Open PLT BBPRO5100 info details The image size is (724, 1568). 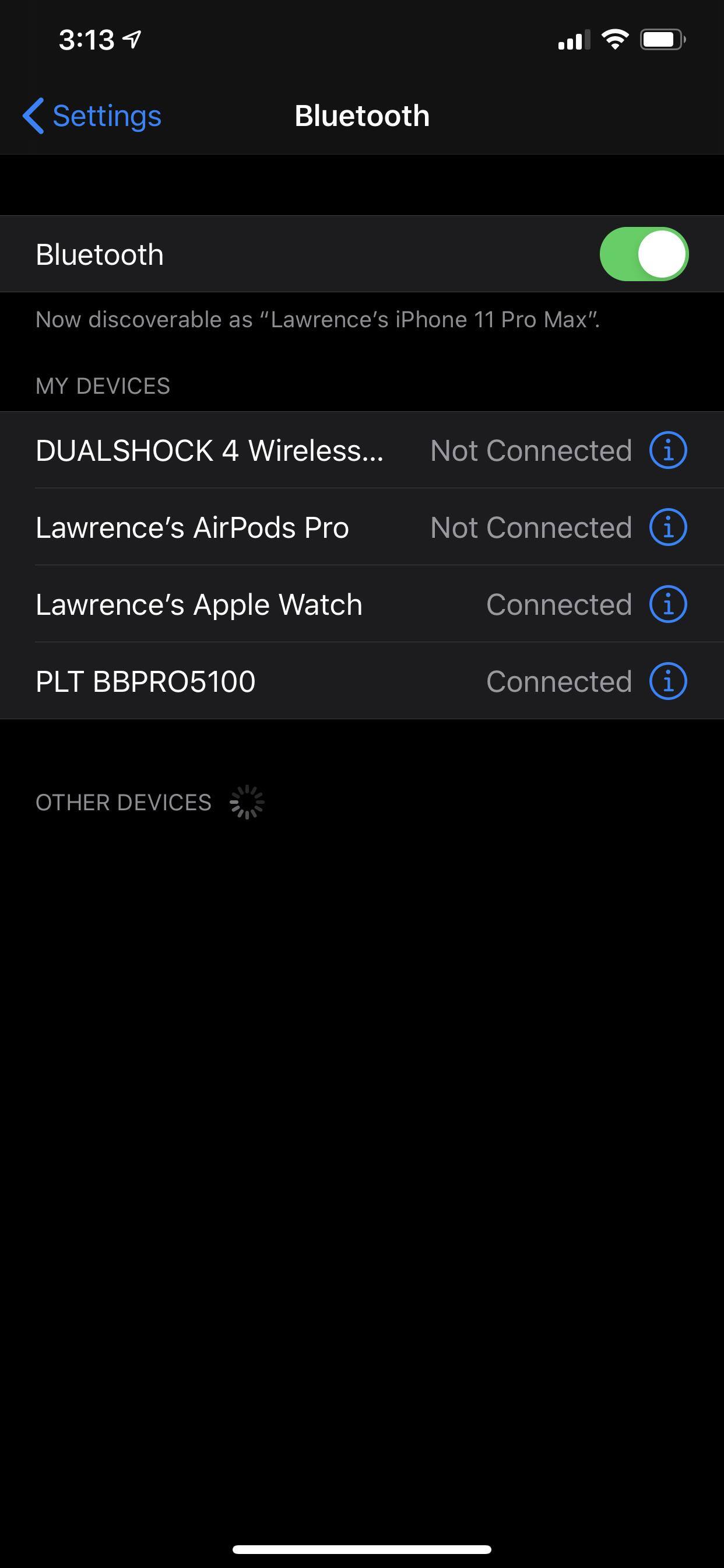tap(667, 682)
